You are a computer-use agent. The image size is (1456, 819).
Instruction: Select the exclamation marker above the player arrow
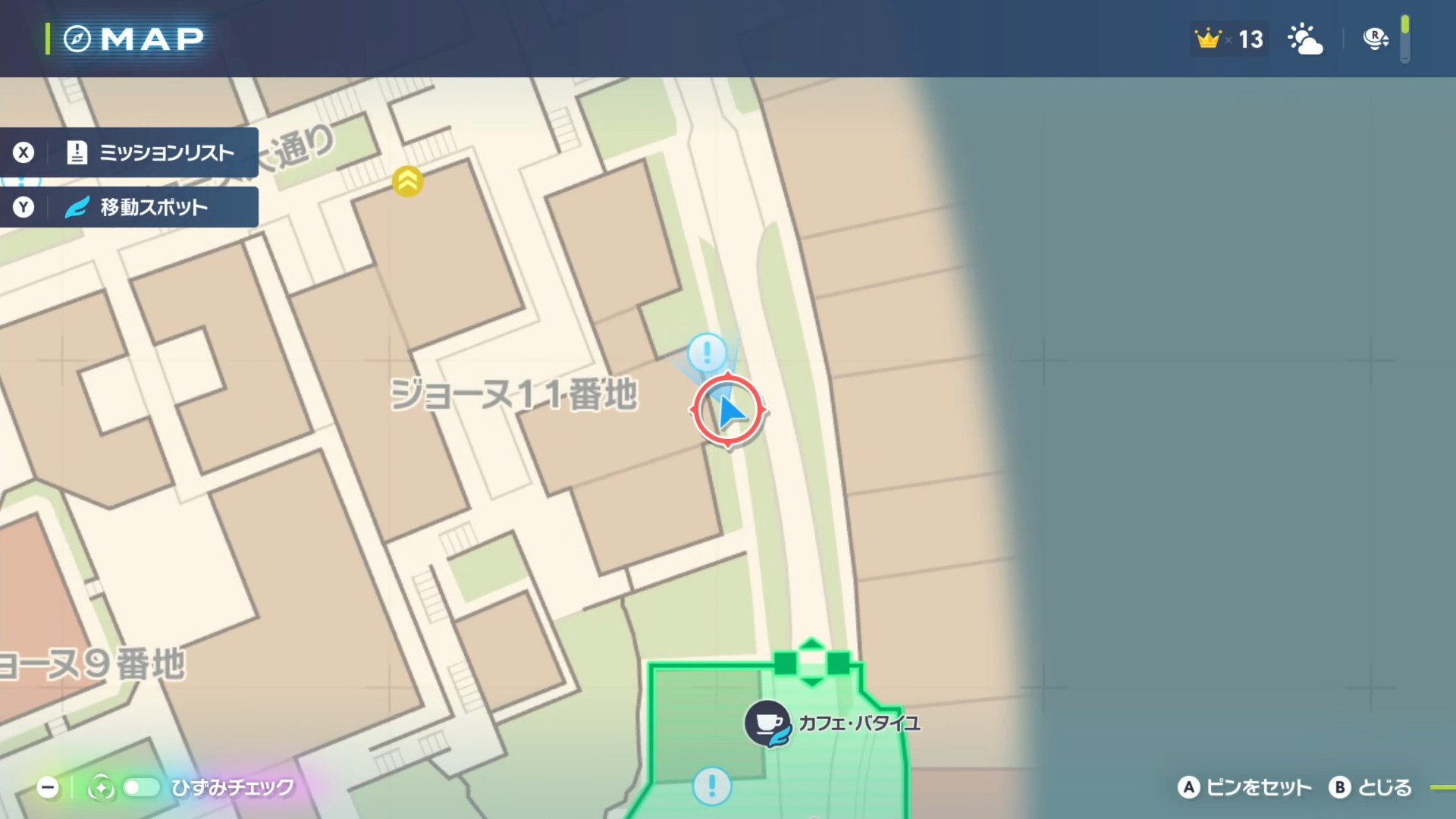click(x=707, y=352)
